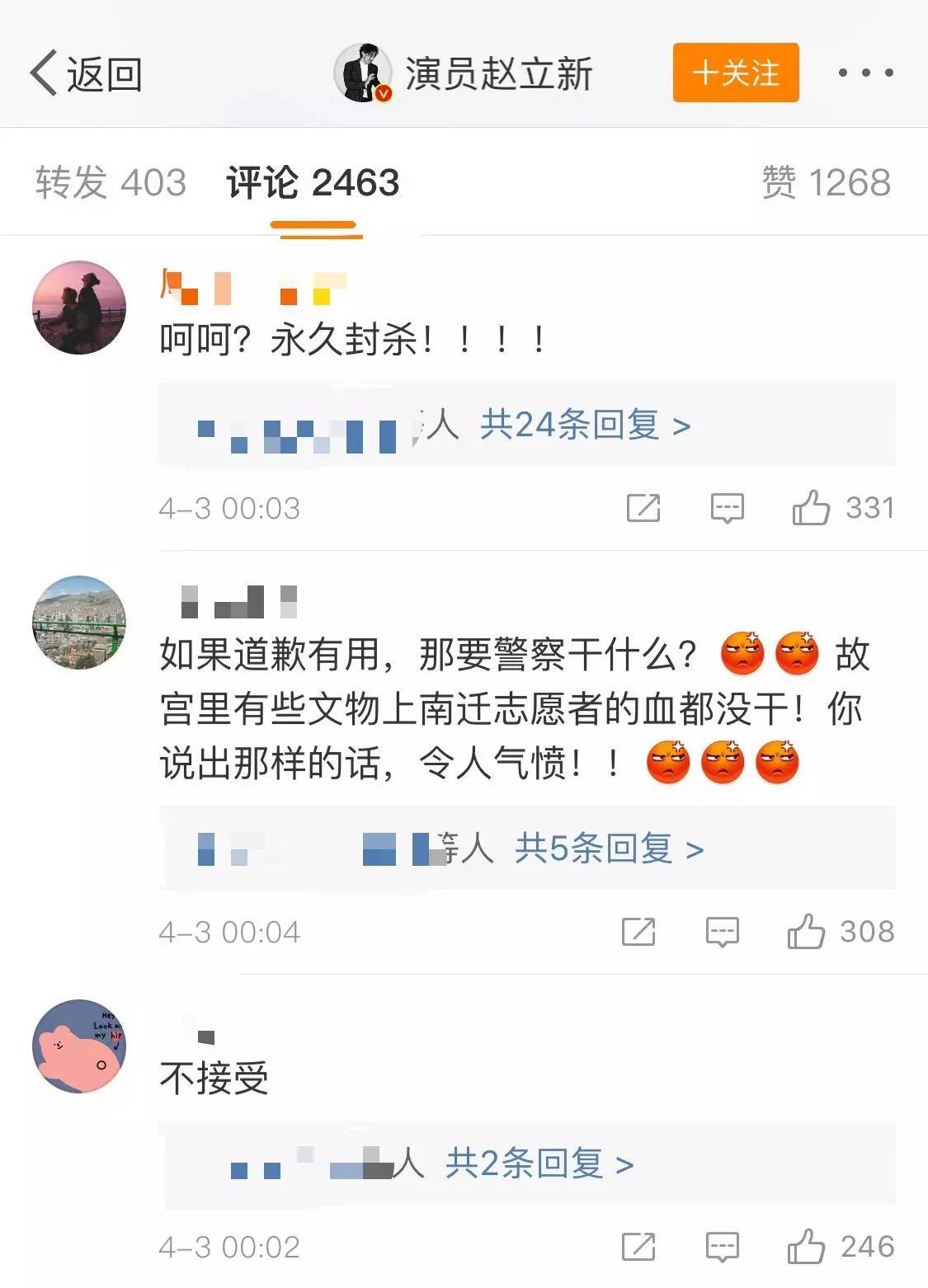Select the 评论 2463 tab
The image size is (928, 1288).
coord(313,182)
